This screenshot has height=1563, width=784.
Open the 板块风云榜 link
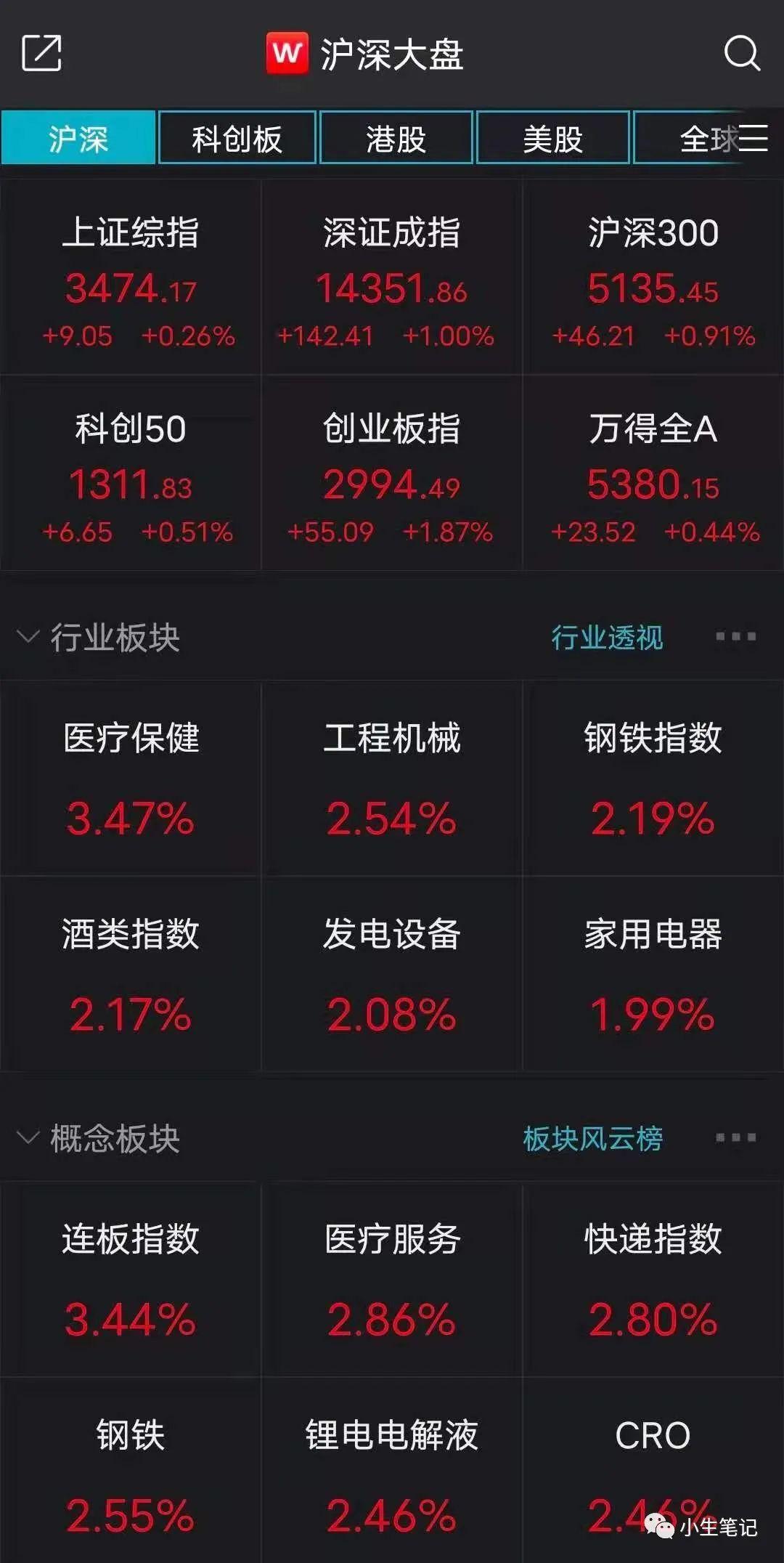coord(592,1138)
